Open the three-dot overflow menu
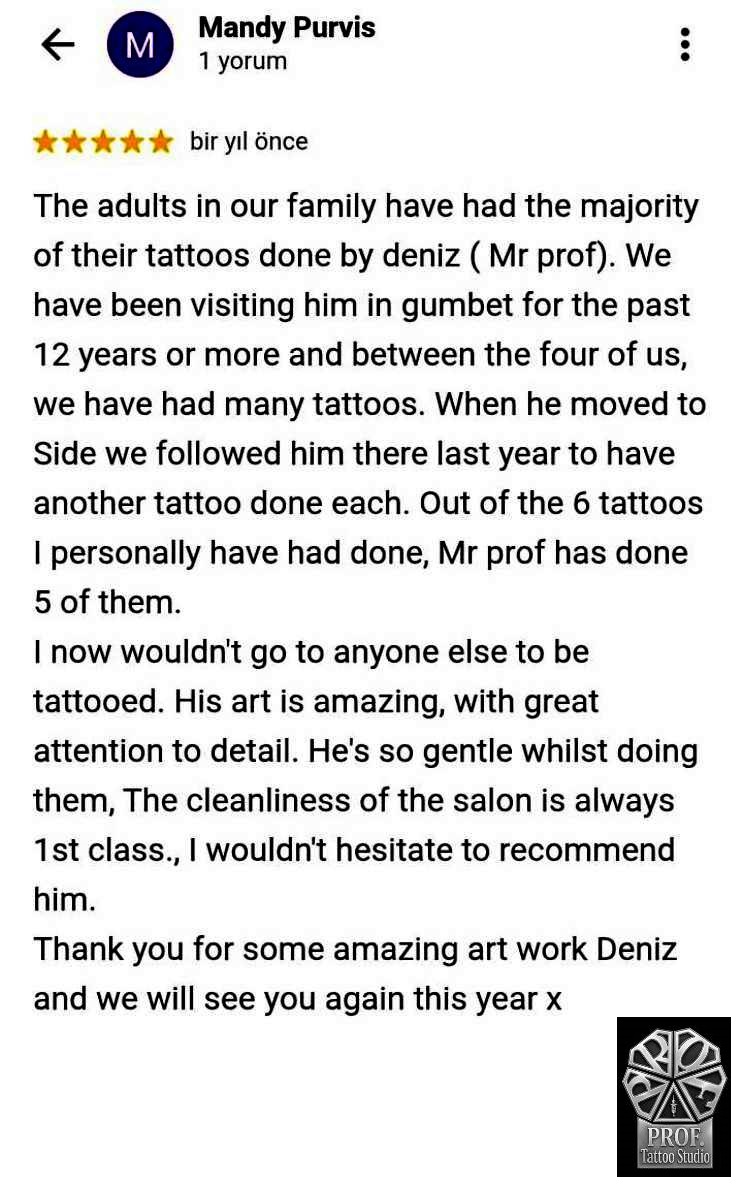The width and height of the screenshot is (740, 1187). (x=685, y=45)
